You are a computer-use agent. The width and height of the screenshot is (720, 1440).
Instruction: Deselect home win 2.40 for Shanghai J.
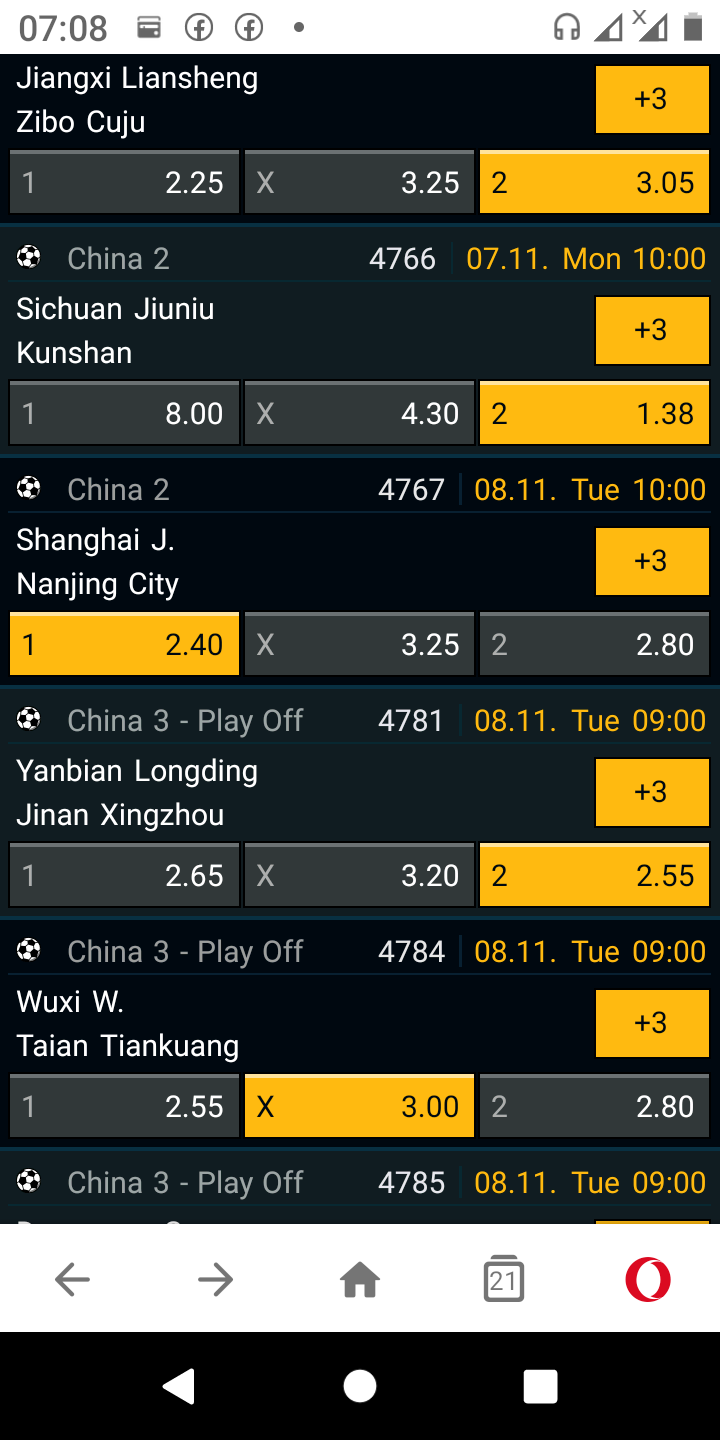125,644
